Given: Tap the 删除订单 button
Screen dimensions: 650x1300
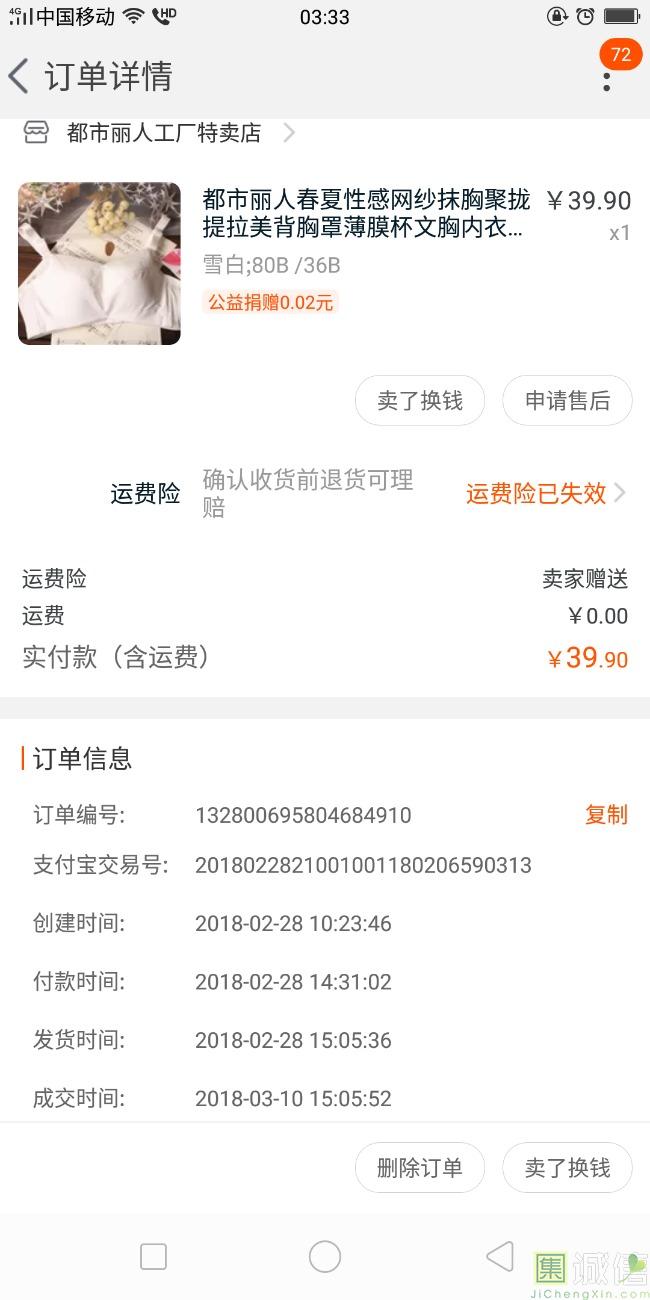Looking at the screenshot, I should coord(420,1168).
